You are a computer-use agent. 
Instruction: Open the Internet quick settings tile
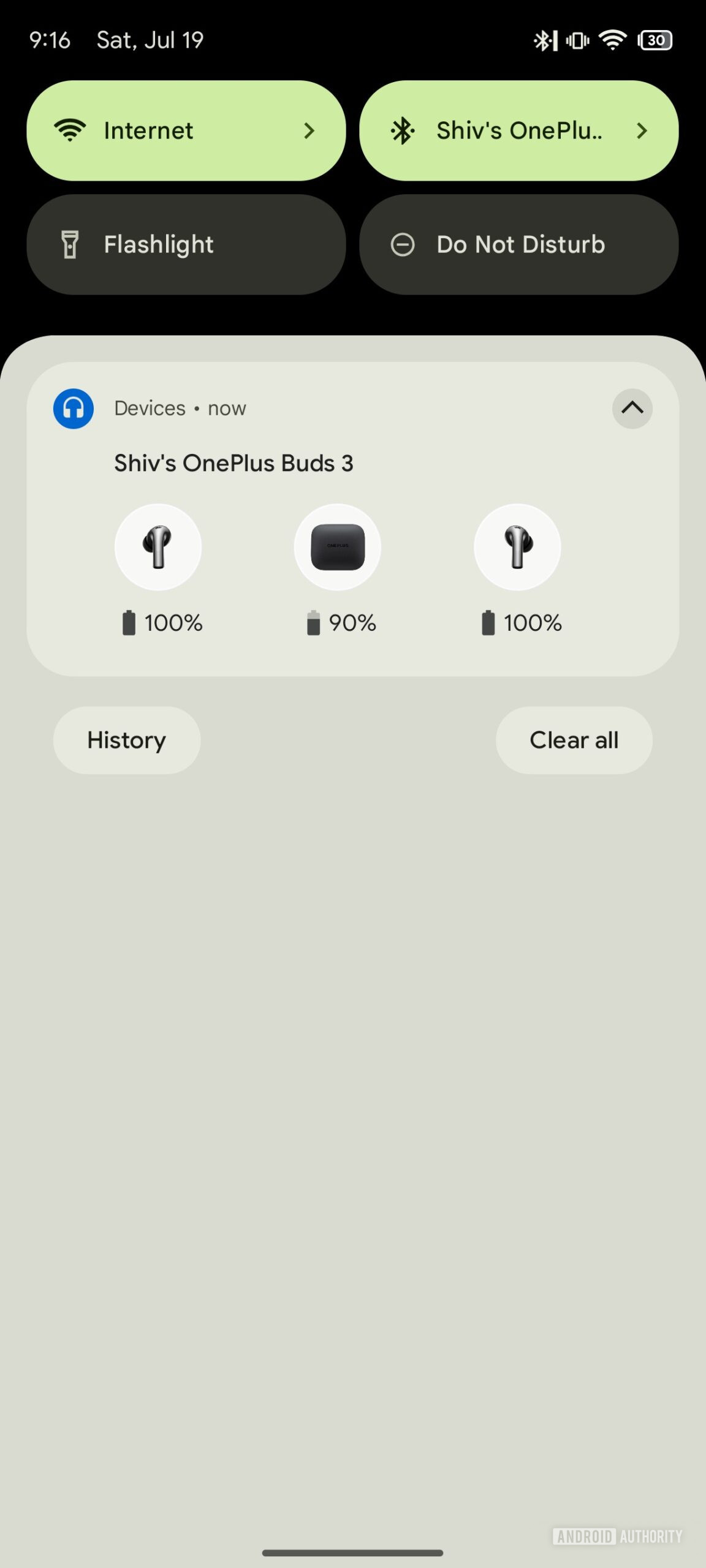(186, 130)
